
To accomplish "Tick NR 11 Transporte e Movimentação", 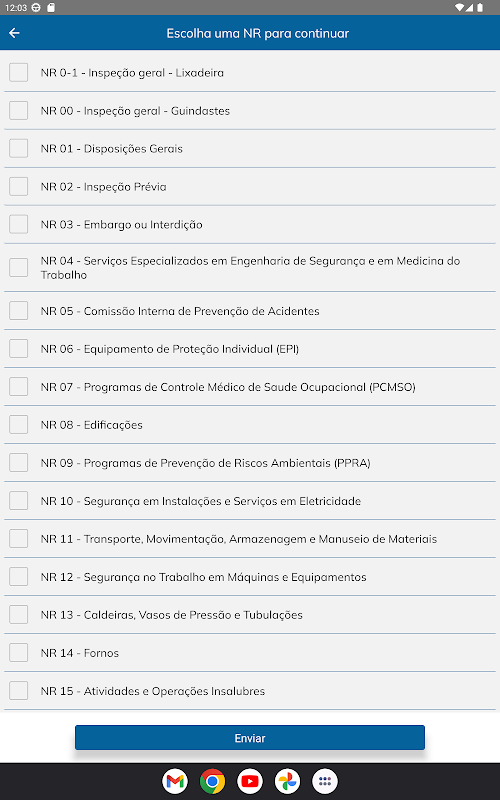I will click(18, 539).
